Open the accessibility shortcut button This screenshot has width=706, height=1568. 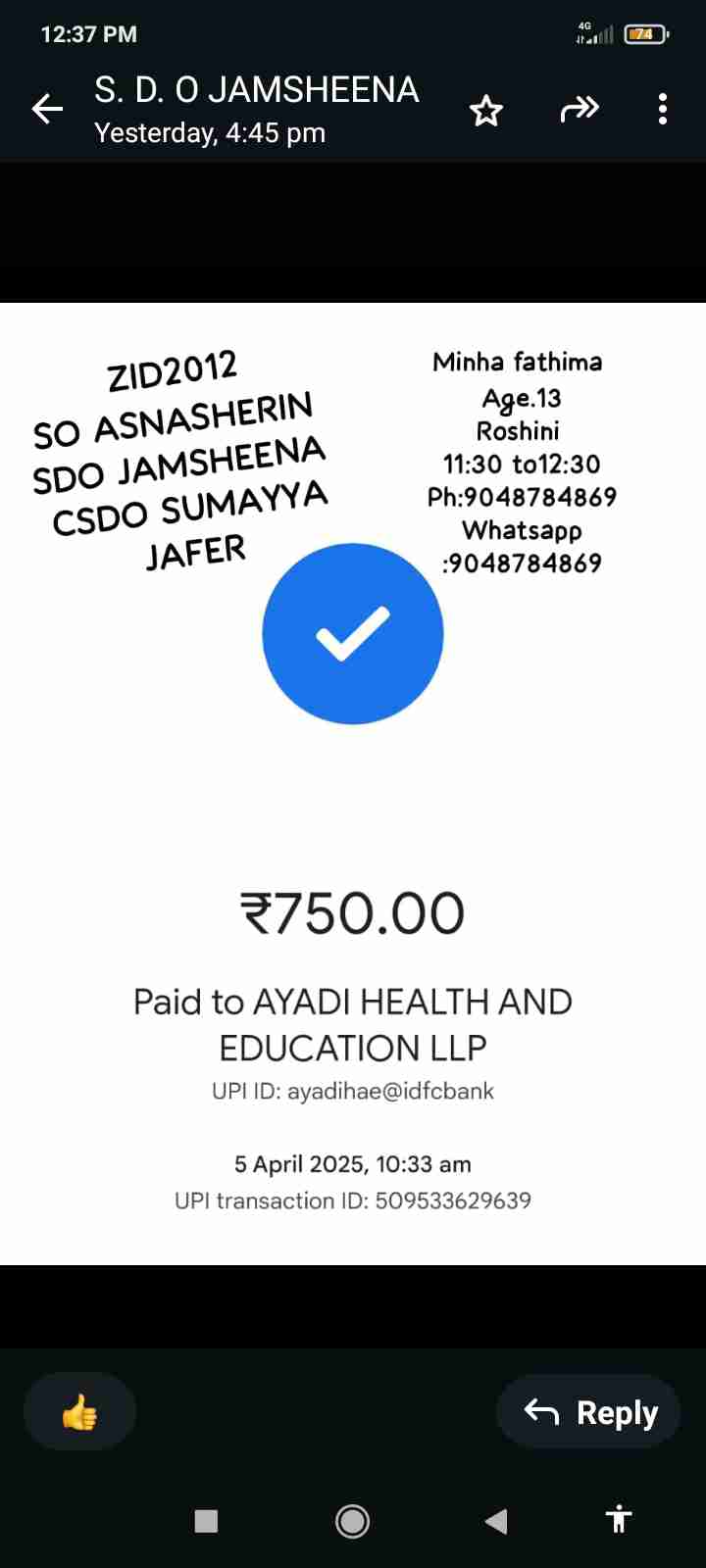point(618,1519)
